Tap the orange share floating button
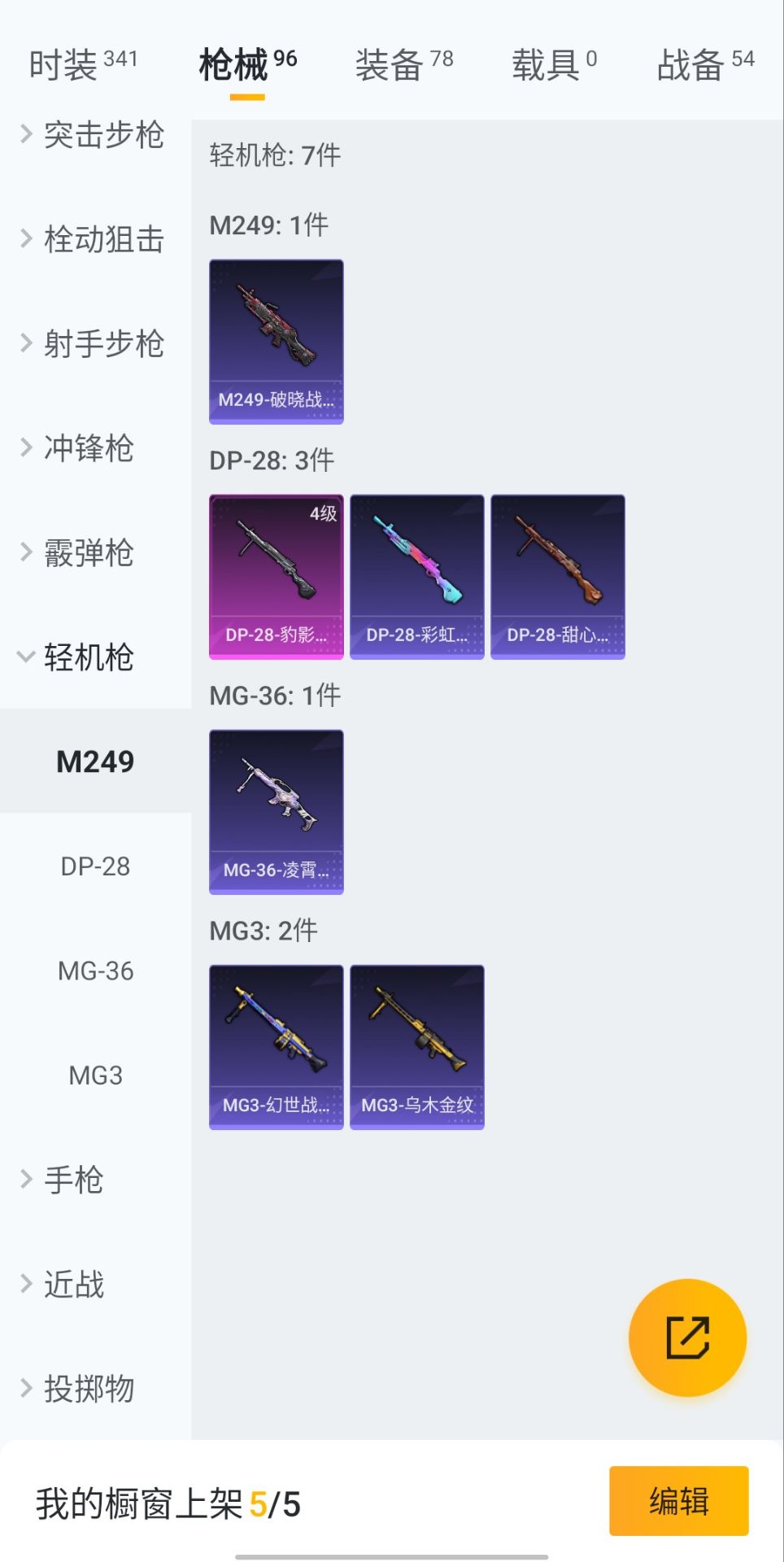784x1562 pixels. click(687, 1337)
